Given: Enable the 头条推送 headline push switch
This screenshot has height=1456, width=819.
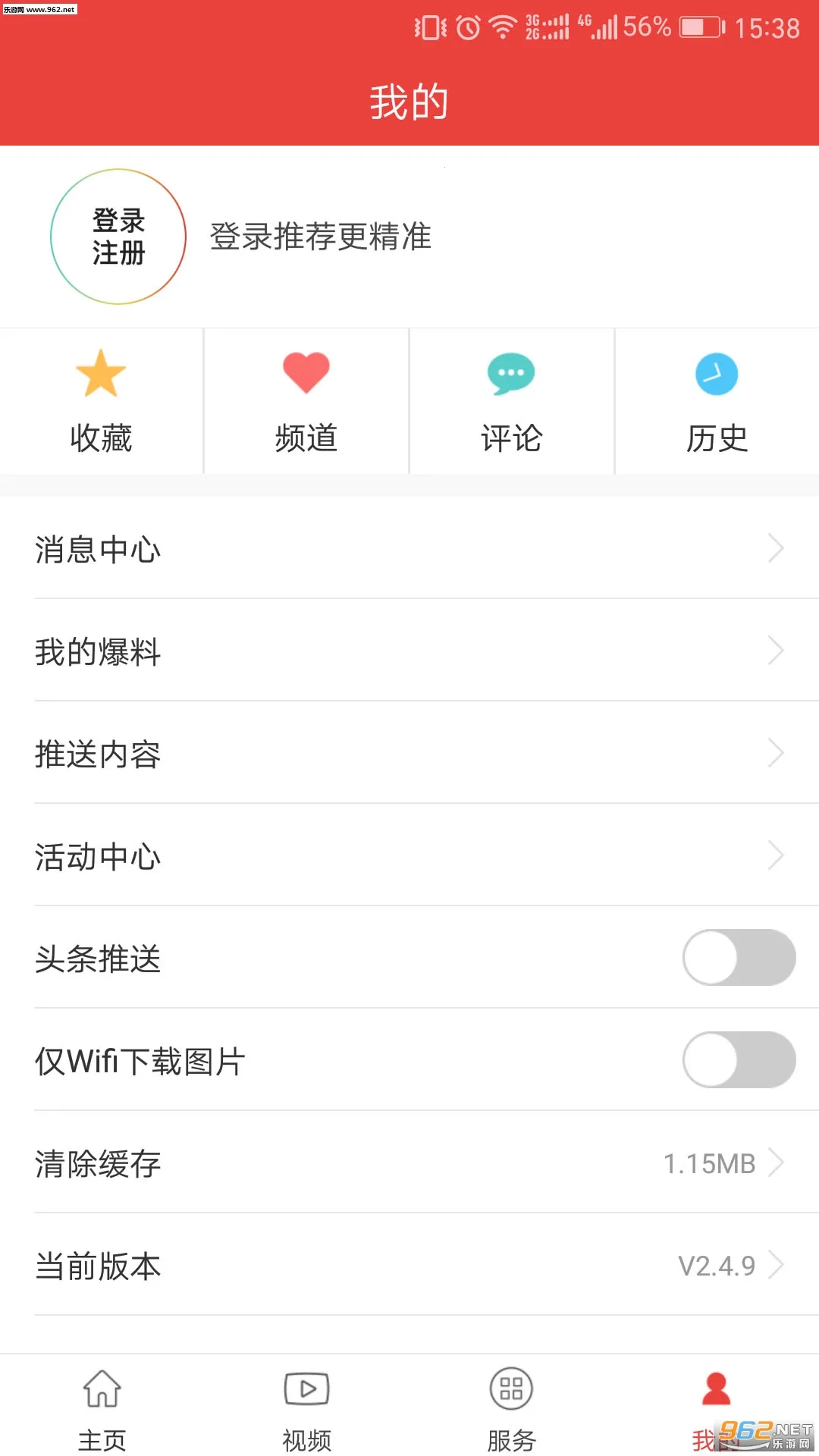Looking at the screenshot, I should click(739, 958).
